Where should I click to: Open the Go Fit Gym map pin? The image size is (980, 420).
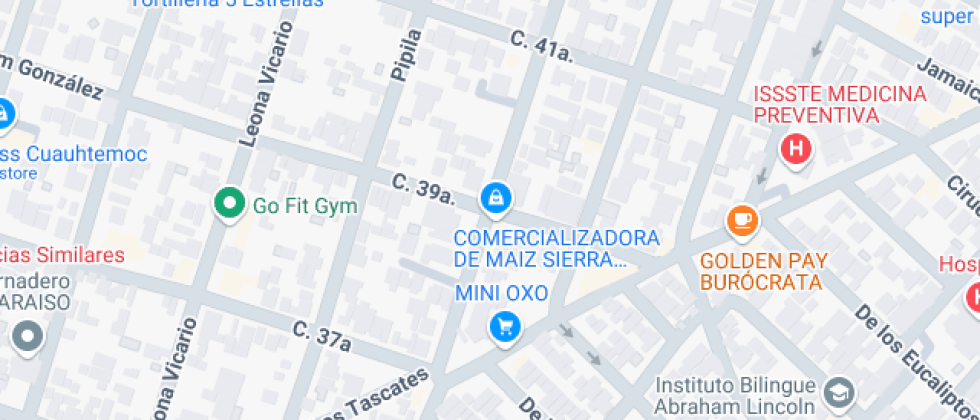230,205
